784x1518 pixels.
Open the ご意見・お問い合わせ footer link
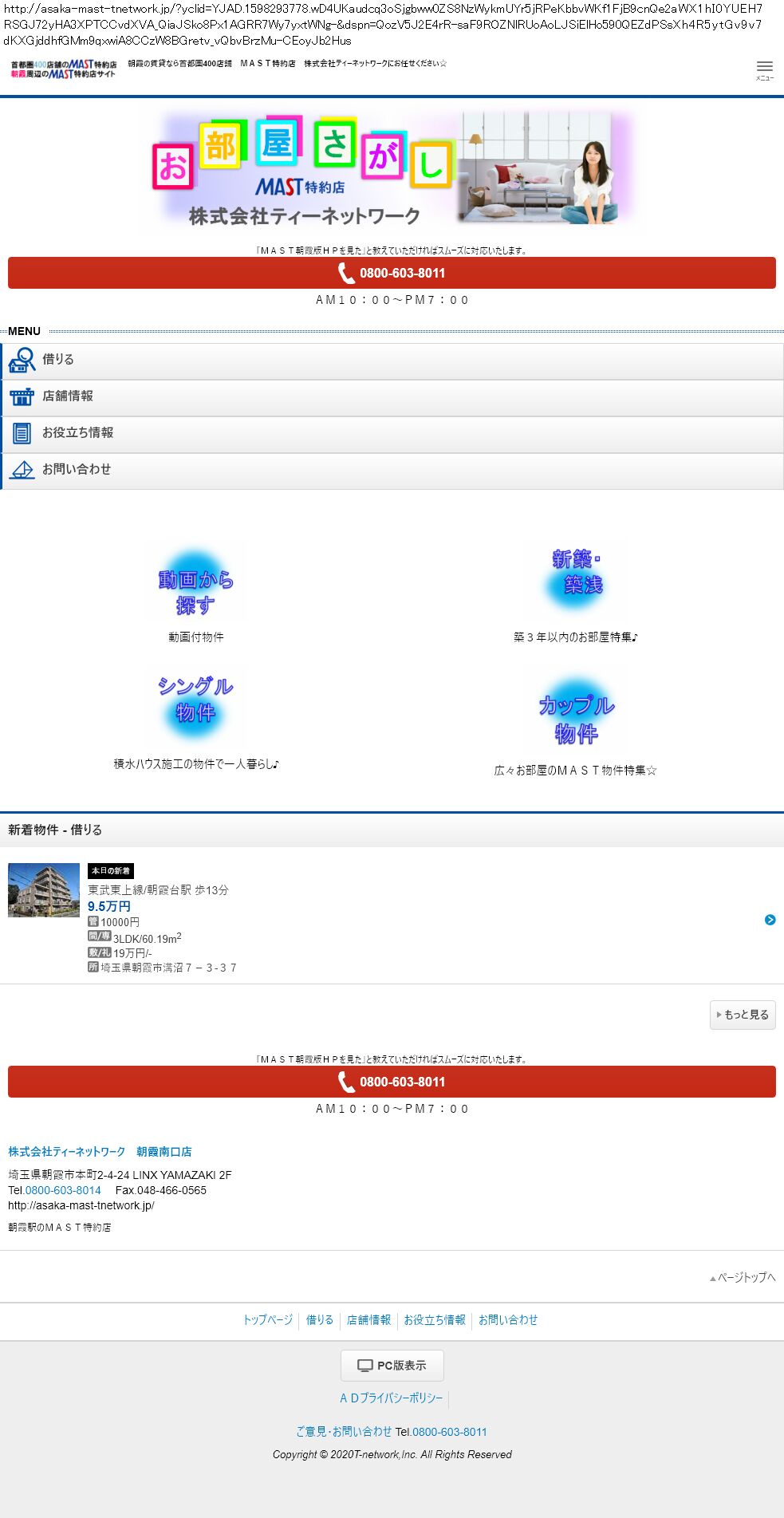(344, 1432)
